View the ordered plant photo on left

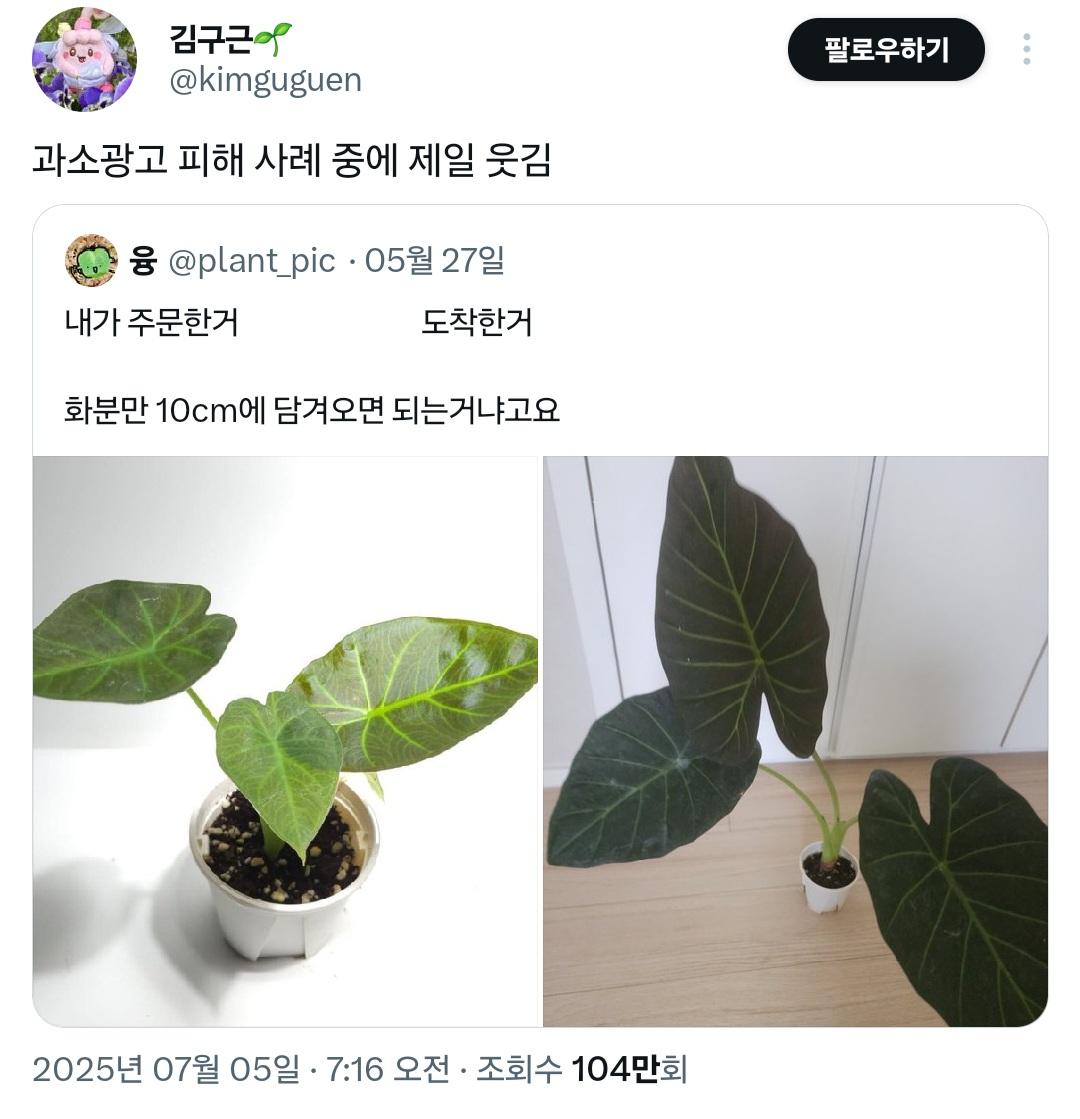coord(286,741)
